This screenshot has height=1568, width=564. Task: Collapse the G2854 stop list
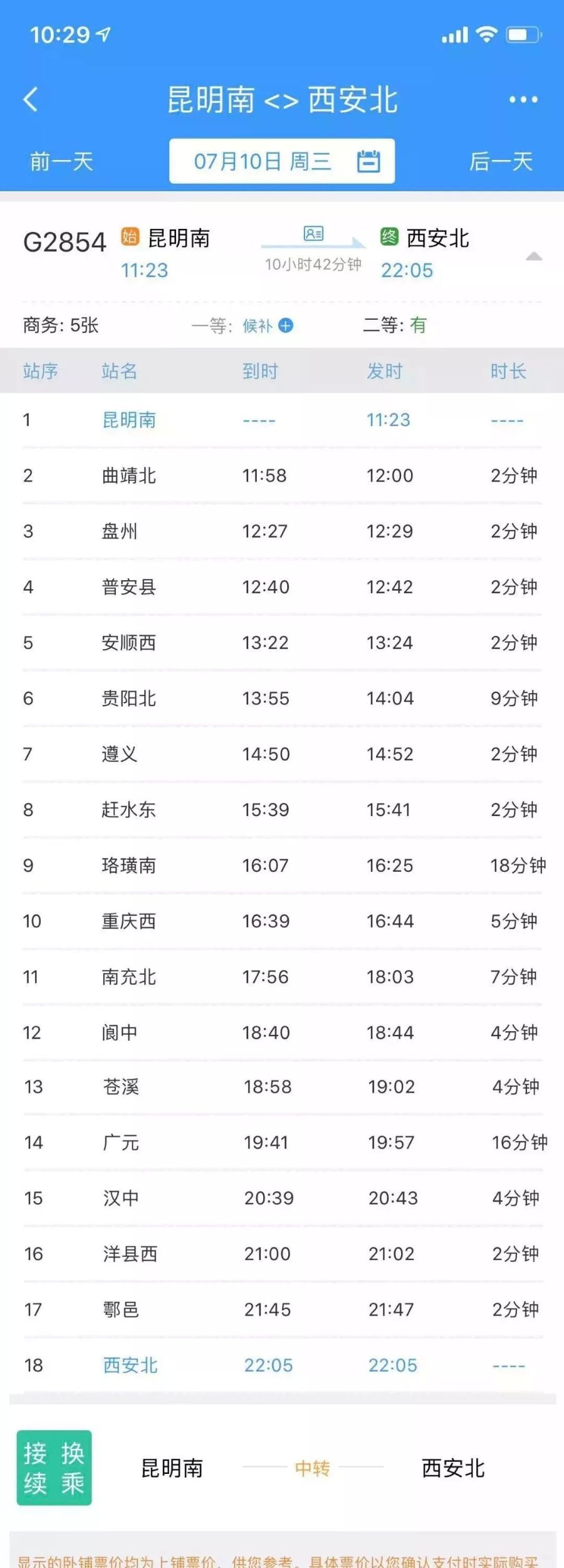coord(534,256)
